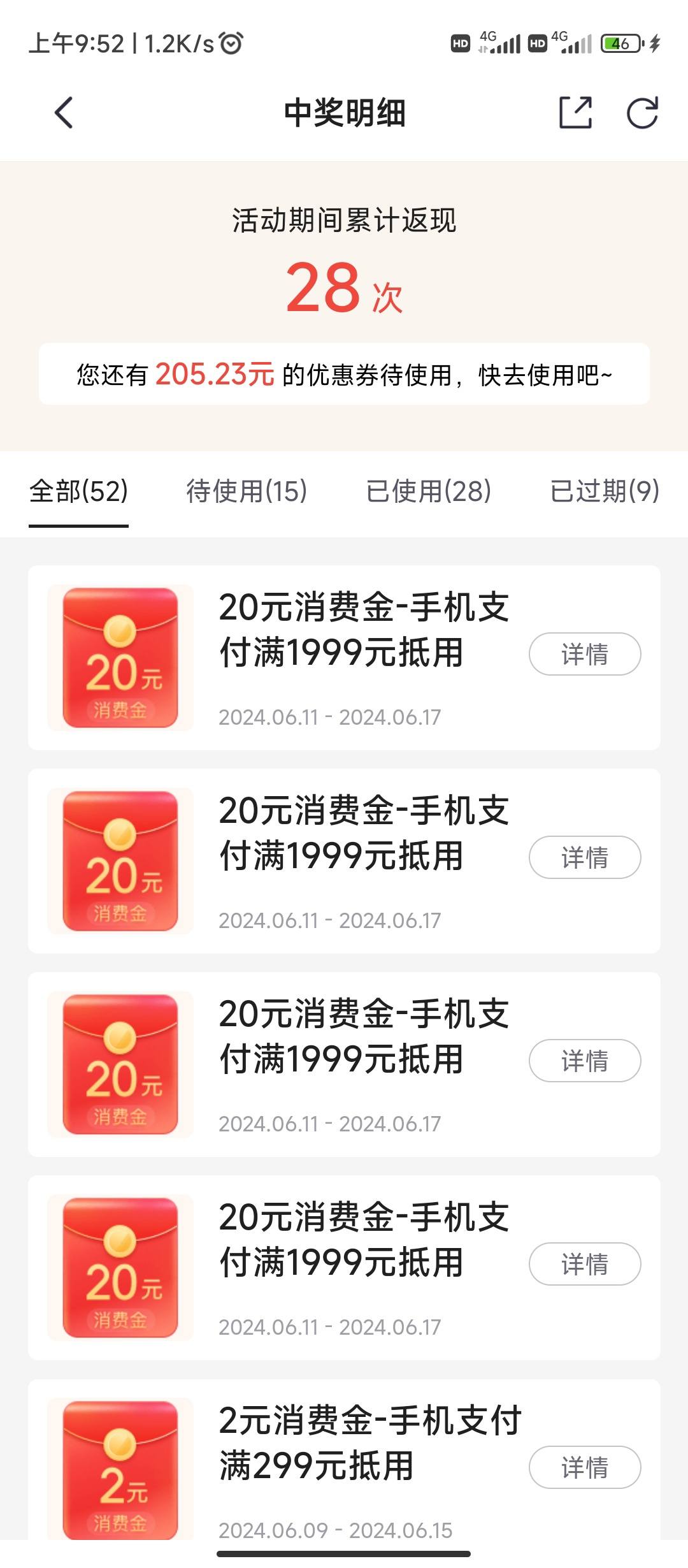The width and height of the screenshot is (688, 1568).
Task: Select the 全部(52) tab
Action: [79, 491]
